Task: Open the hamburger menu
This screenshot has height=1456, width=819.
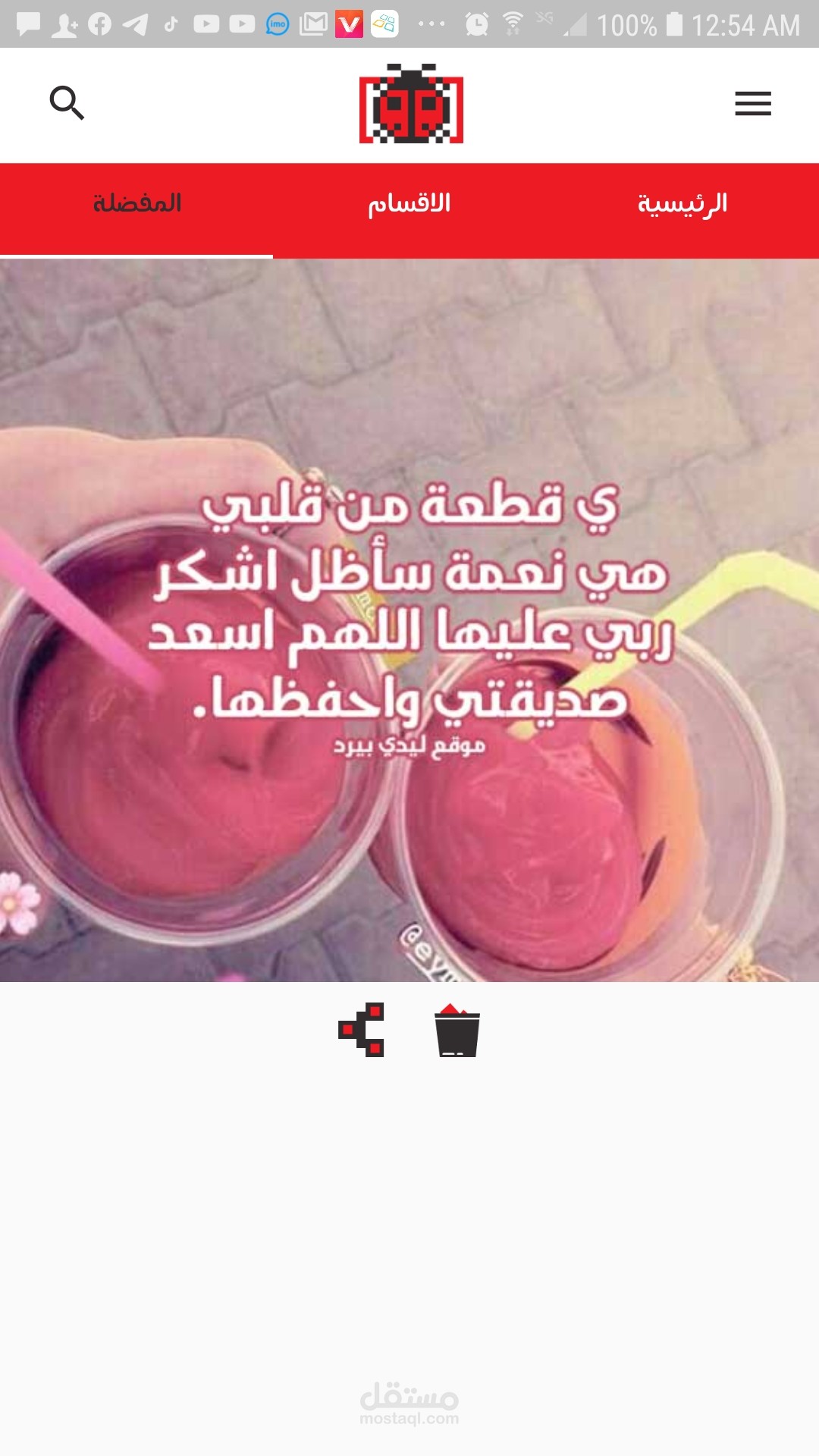Action: click(x=752, y=103)
